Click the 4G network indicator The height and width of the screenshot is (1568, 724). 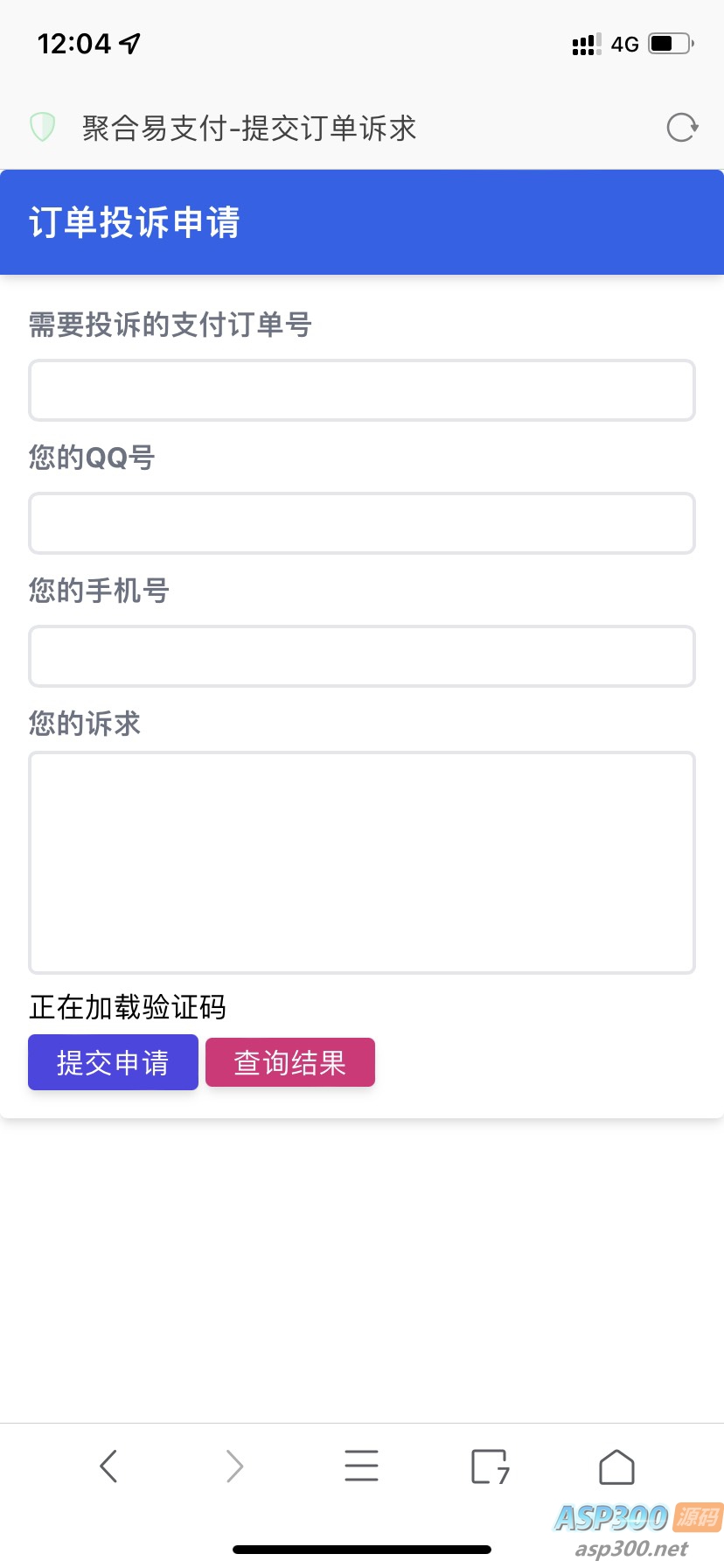tap(624, 43)
